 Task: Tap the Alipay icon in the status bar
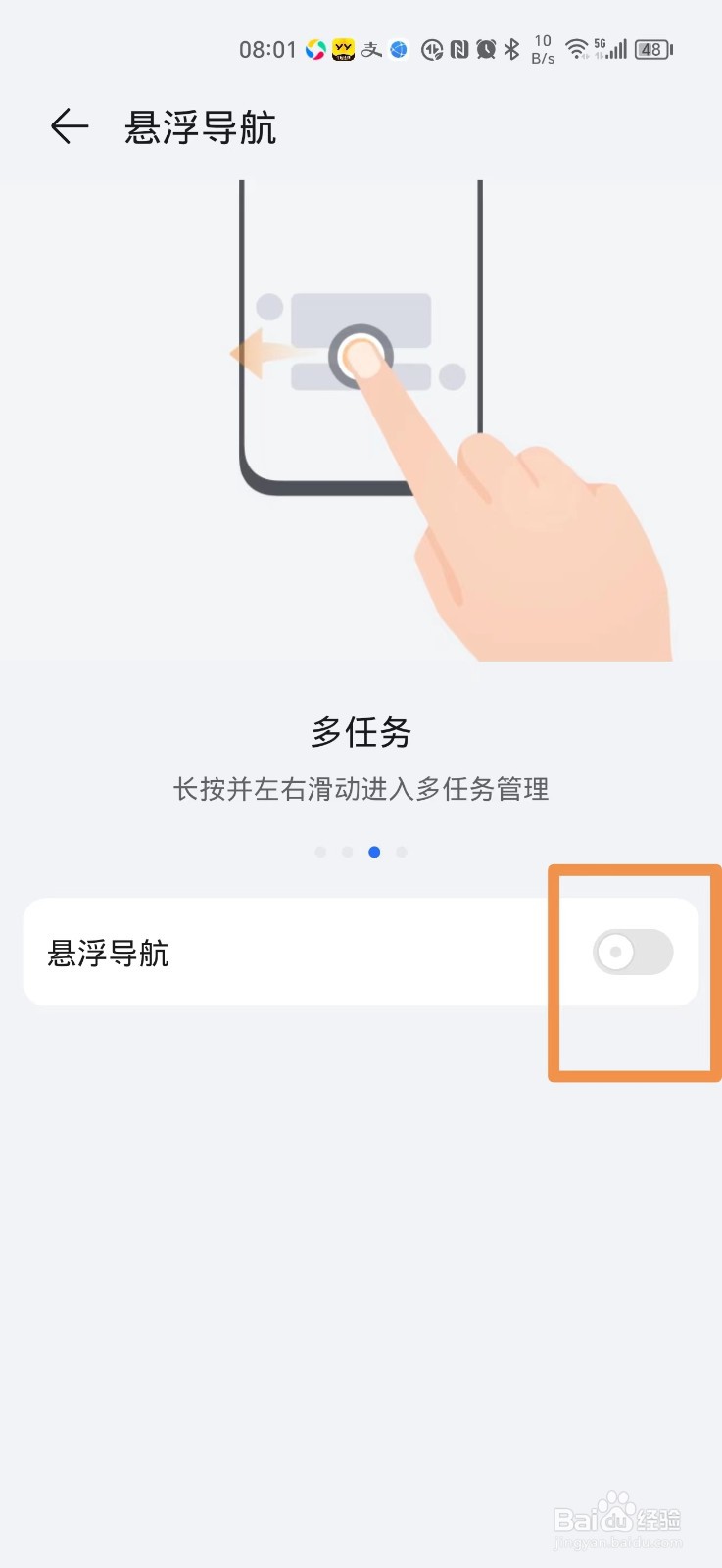[x=370, y=49]
